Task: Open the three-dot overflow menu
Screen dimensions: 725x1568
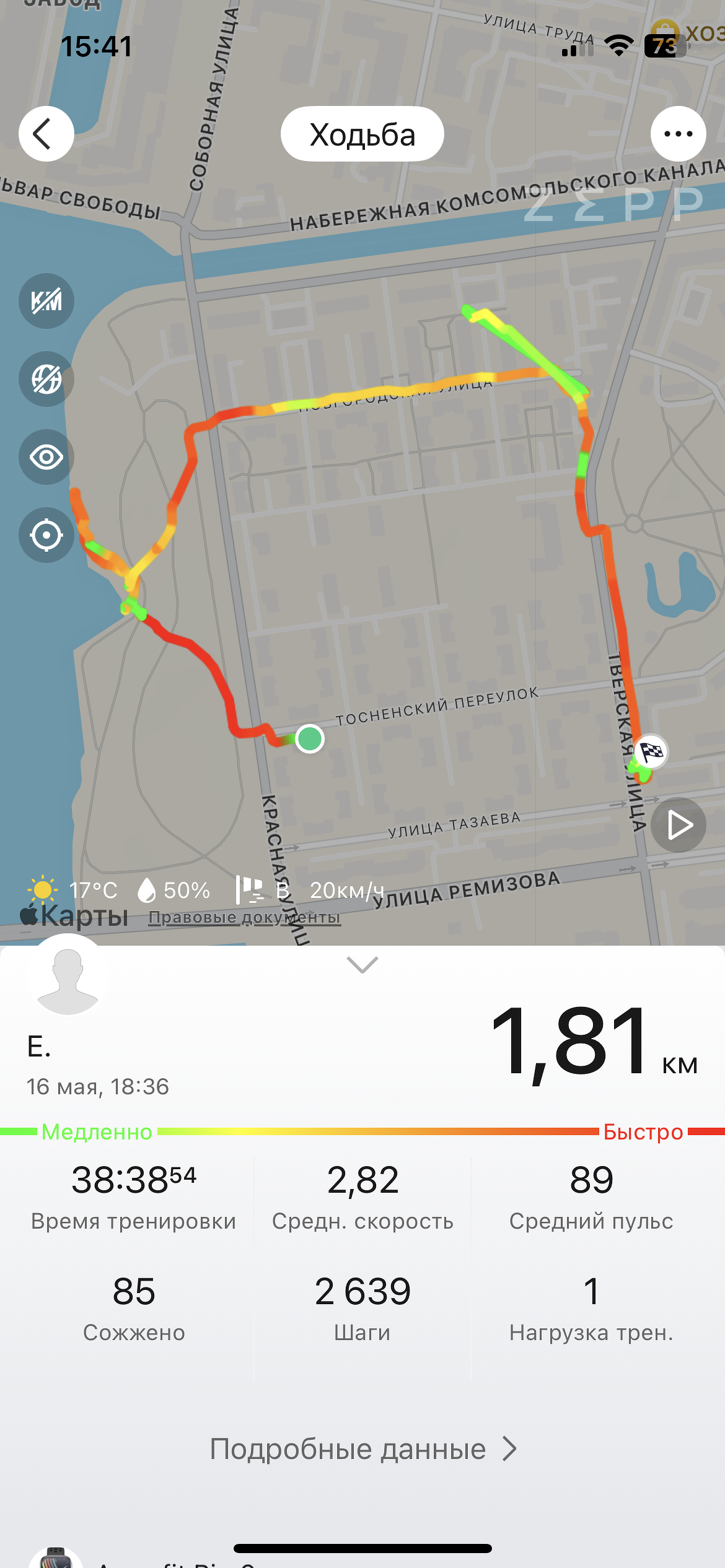Action: pyautogui.click(x=678, y=134)
